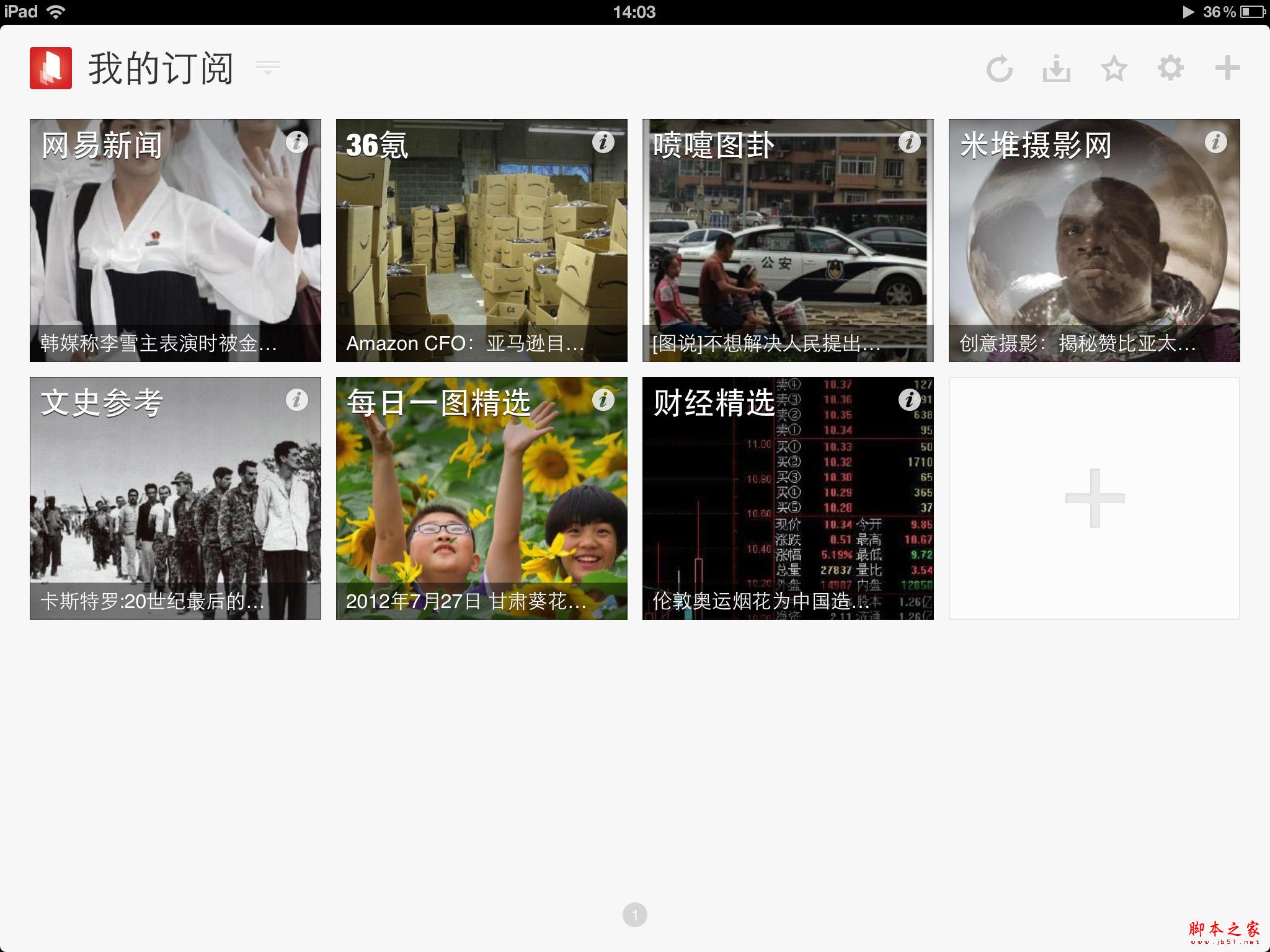Open favorites via the star icon
This screenshot has width=1270, height=952.
click(x=1114, y=69)
